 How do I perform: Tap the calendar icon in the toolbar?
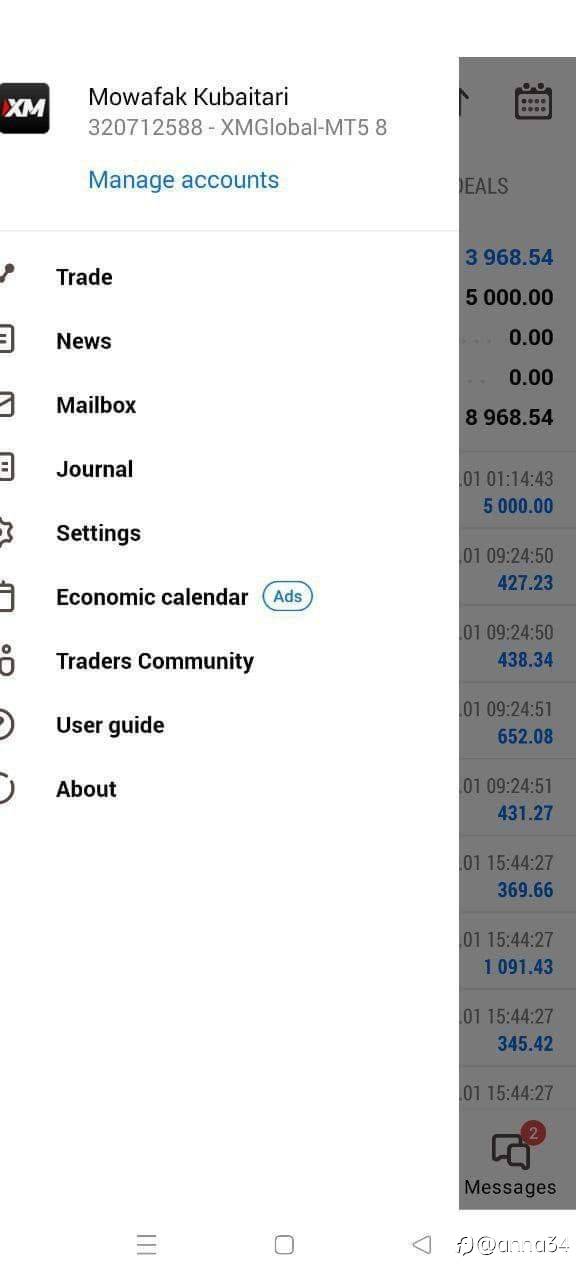(533, 102)
